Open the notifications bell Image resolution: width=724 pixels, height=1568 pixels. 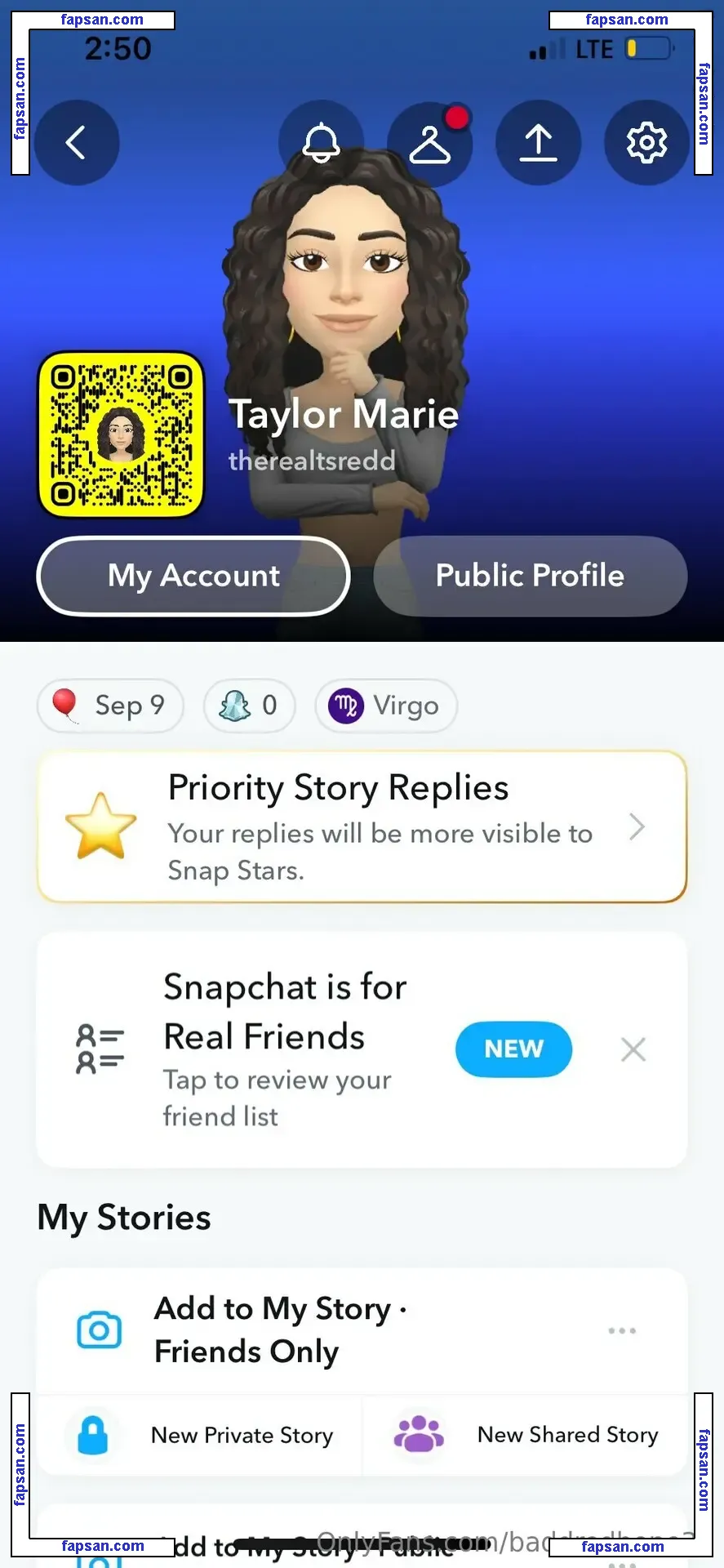click(x=321, y=143)
